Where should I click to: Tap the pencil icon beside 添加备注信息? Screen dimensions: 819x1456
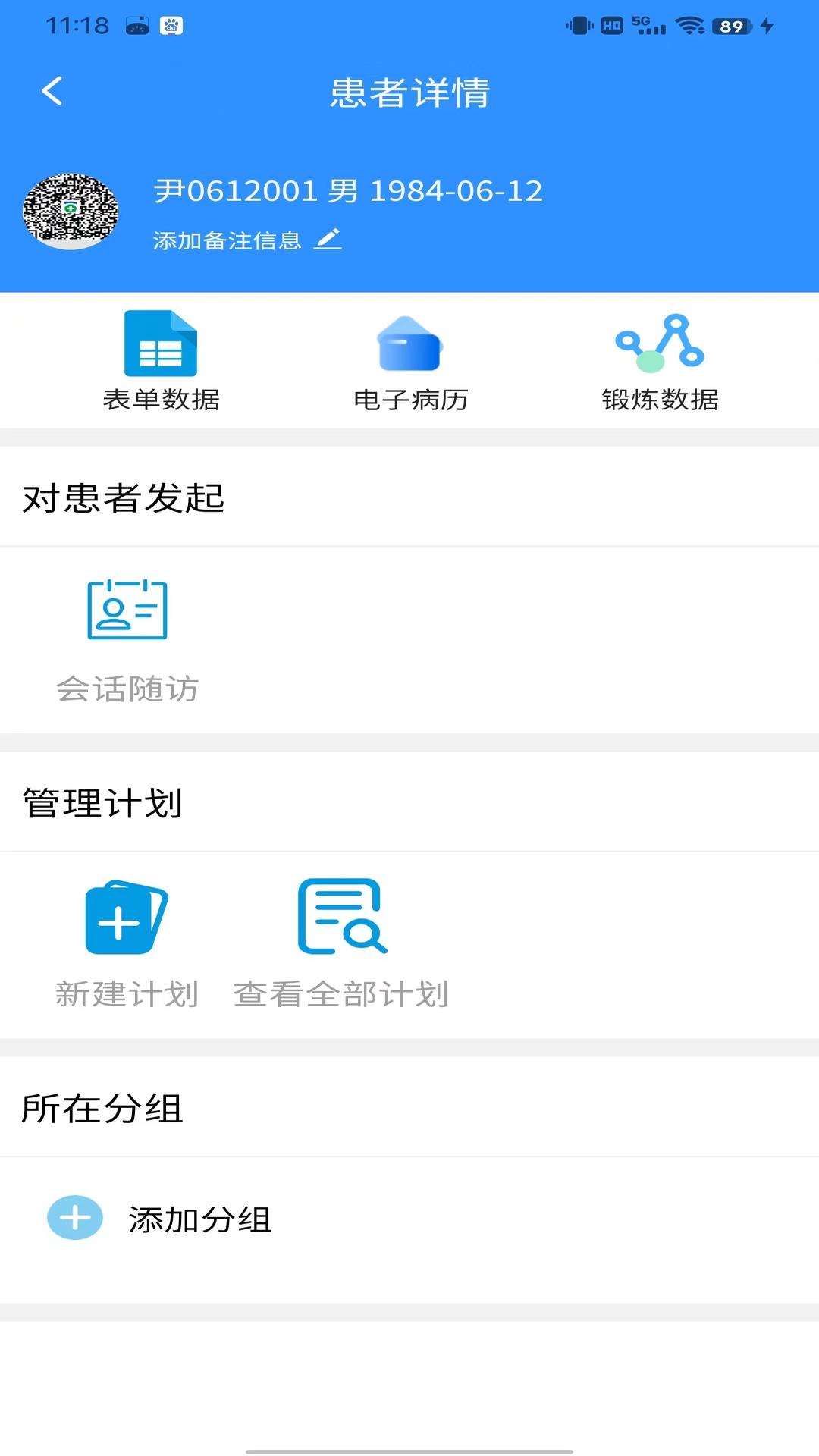point(328,240)
